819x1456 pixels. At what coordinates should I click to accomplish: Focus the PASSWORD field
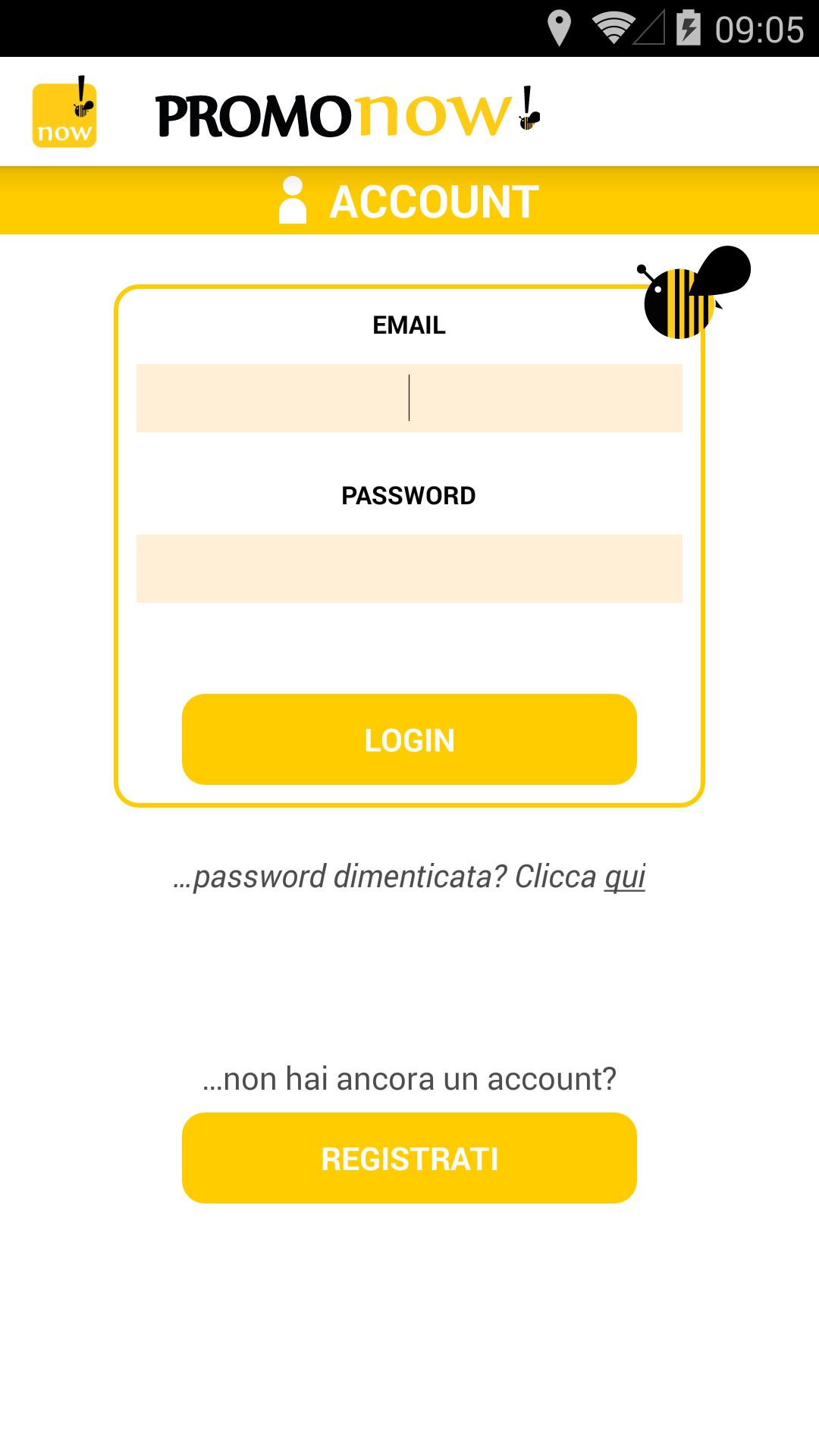pos(409,569)
